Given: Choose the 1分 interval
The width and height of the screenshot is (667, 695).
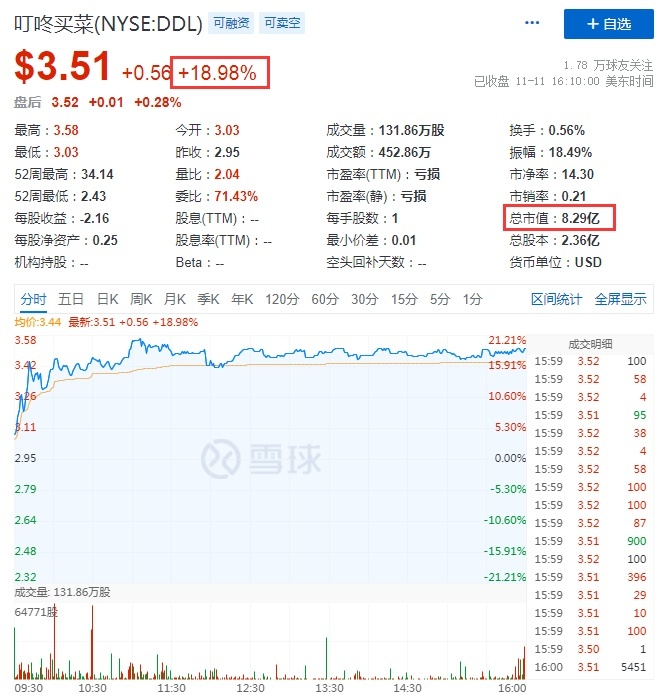Looking at the screenshot, I should point(473,299).
